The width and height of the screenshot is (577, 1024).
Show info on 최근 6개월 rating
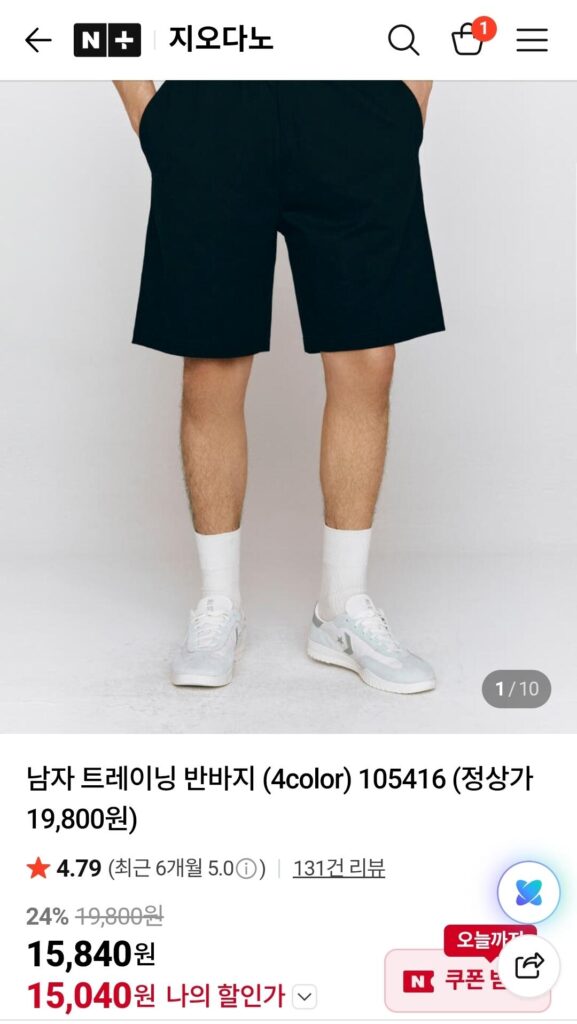246,869
